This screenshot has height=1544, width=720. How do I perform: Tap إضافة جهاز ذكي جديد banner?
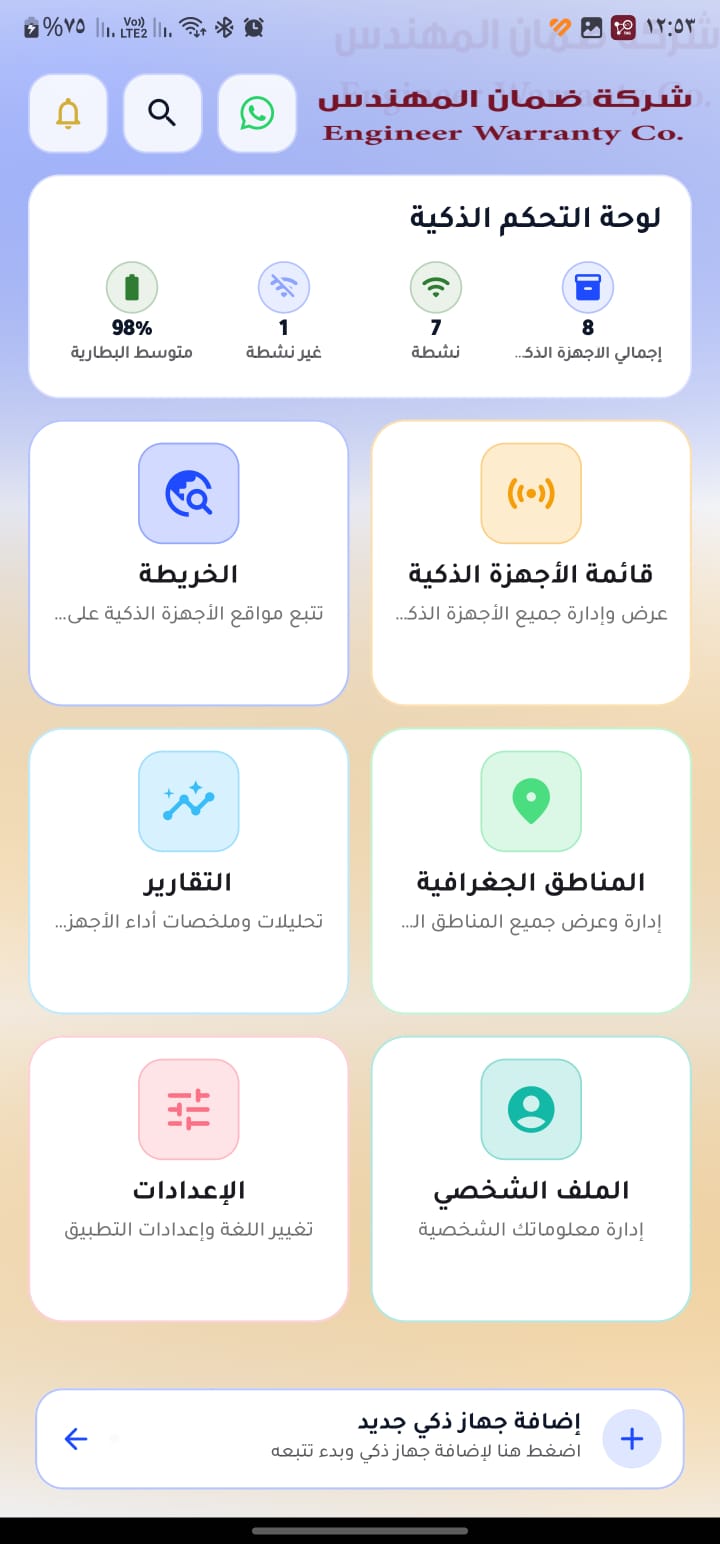pyautogui.click(x=360, y=1438)
